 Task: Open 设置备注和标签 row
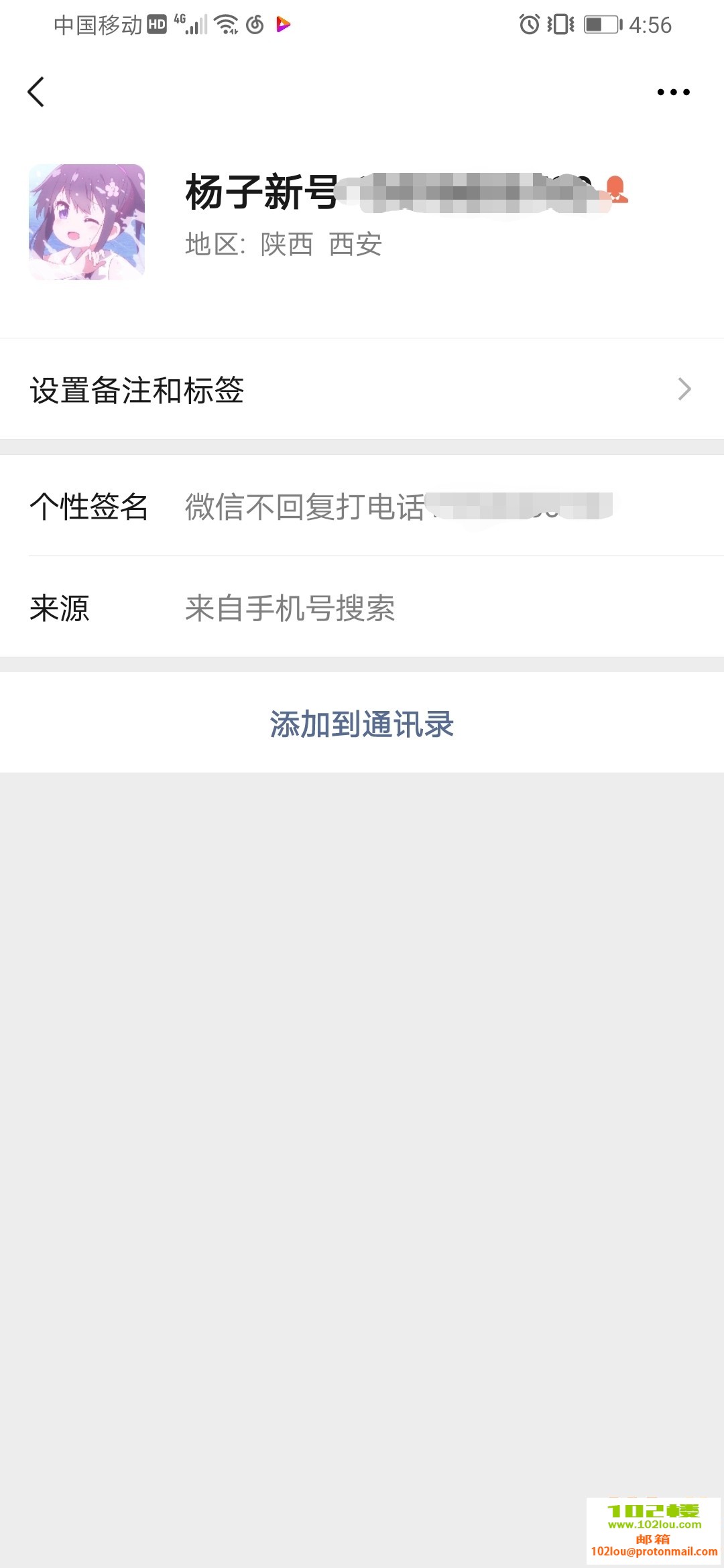pos(362,389)
